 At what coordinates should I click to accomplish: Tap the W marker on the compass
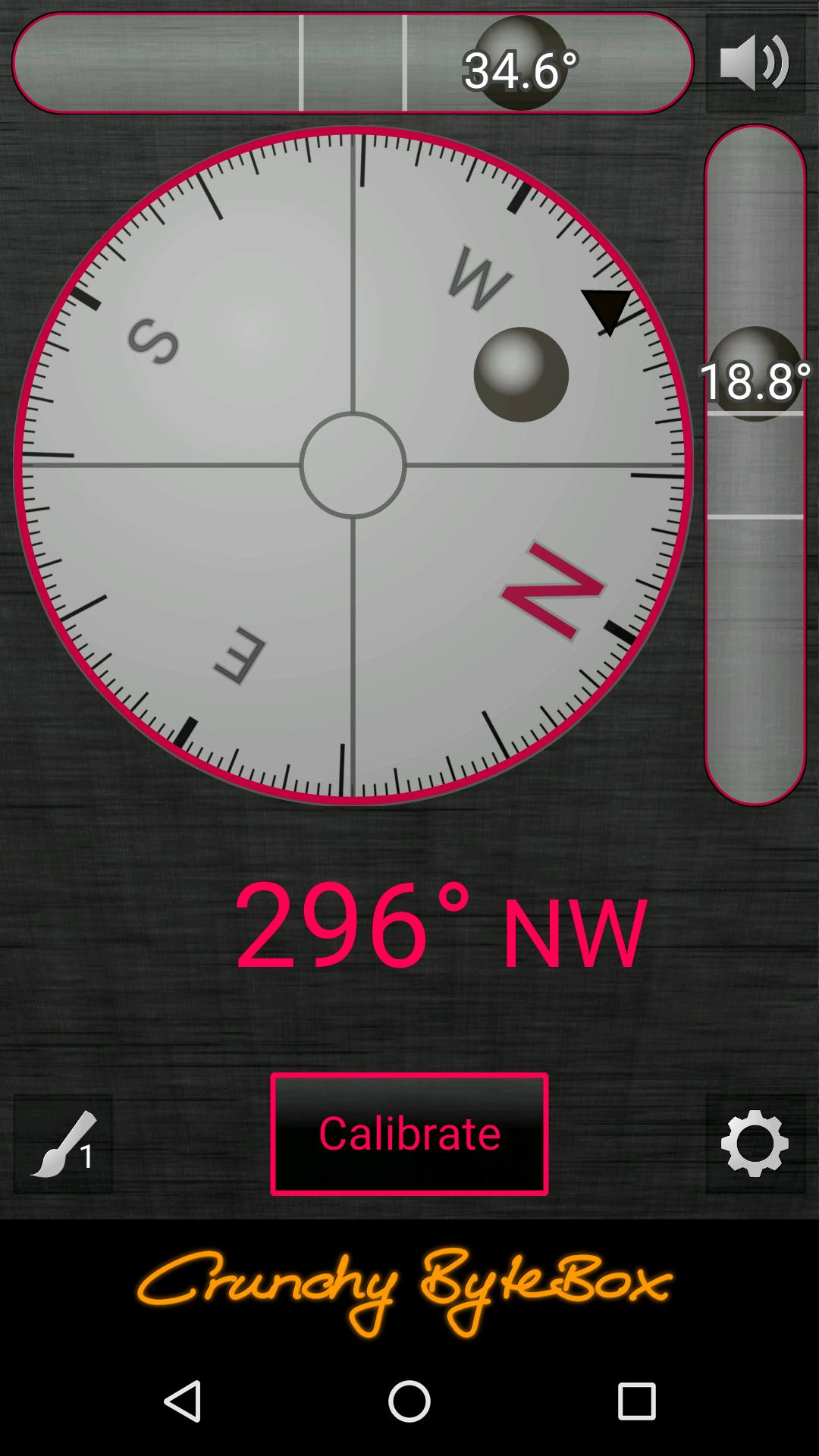479,278
